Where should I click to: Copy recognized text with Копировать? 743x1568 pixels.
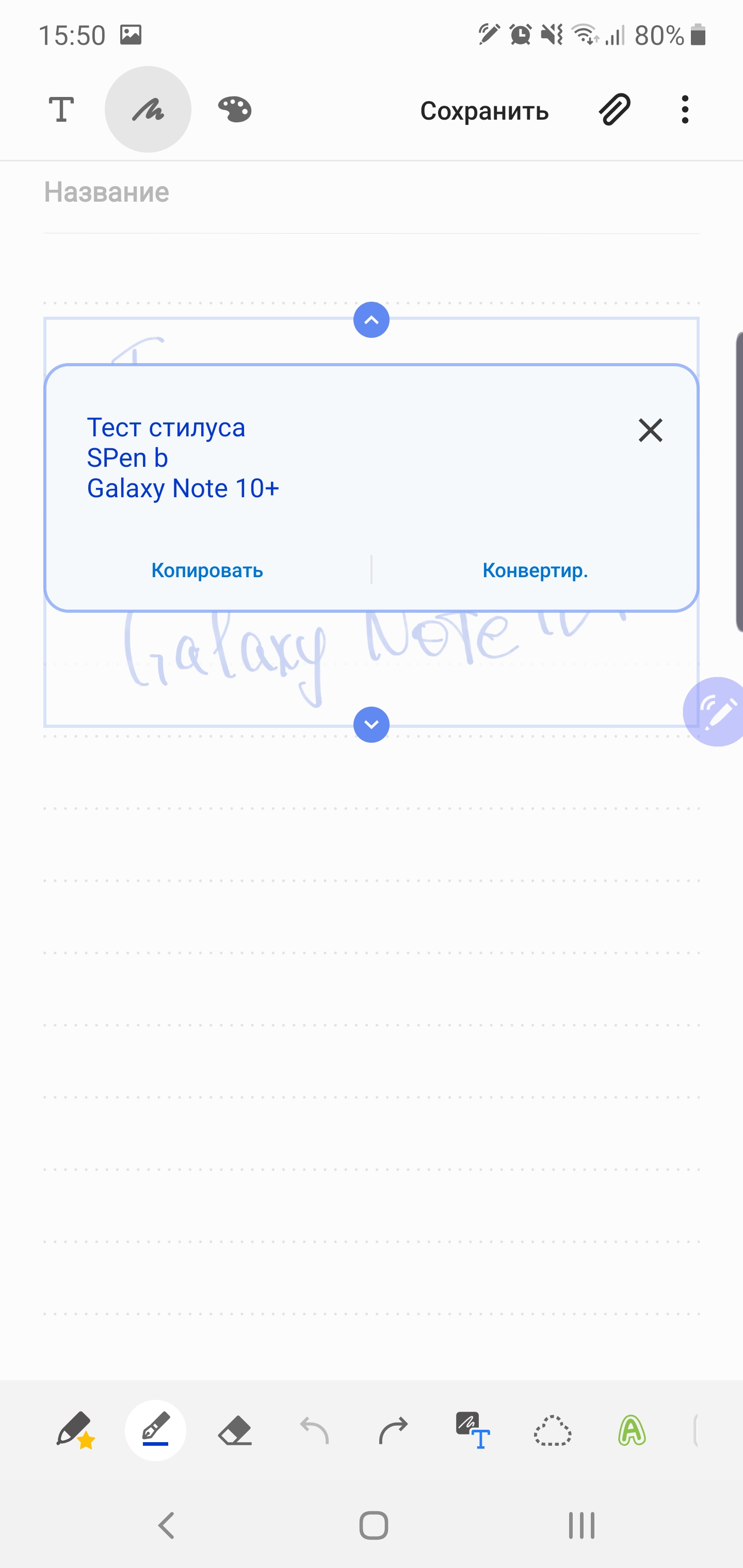(x=207, y=570)
